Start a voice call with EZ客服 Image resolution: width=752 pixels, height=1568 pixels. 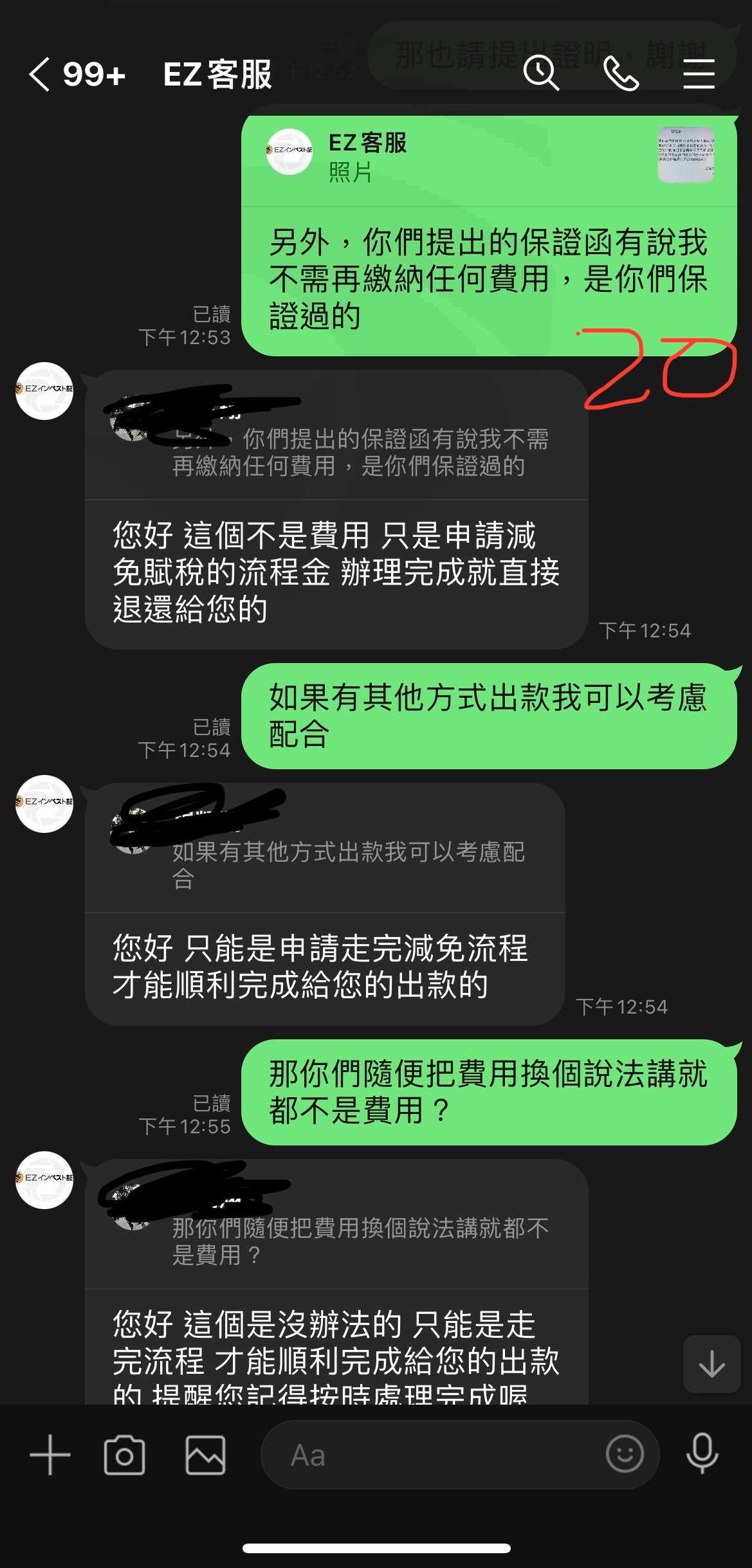pos(621,73)
